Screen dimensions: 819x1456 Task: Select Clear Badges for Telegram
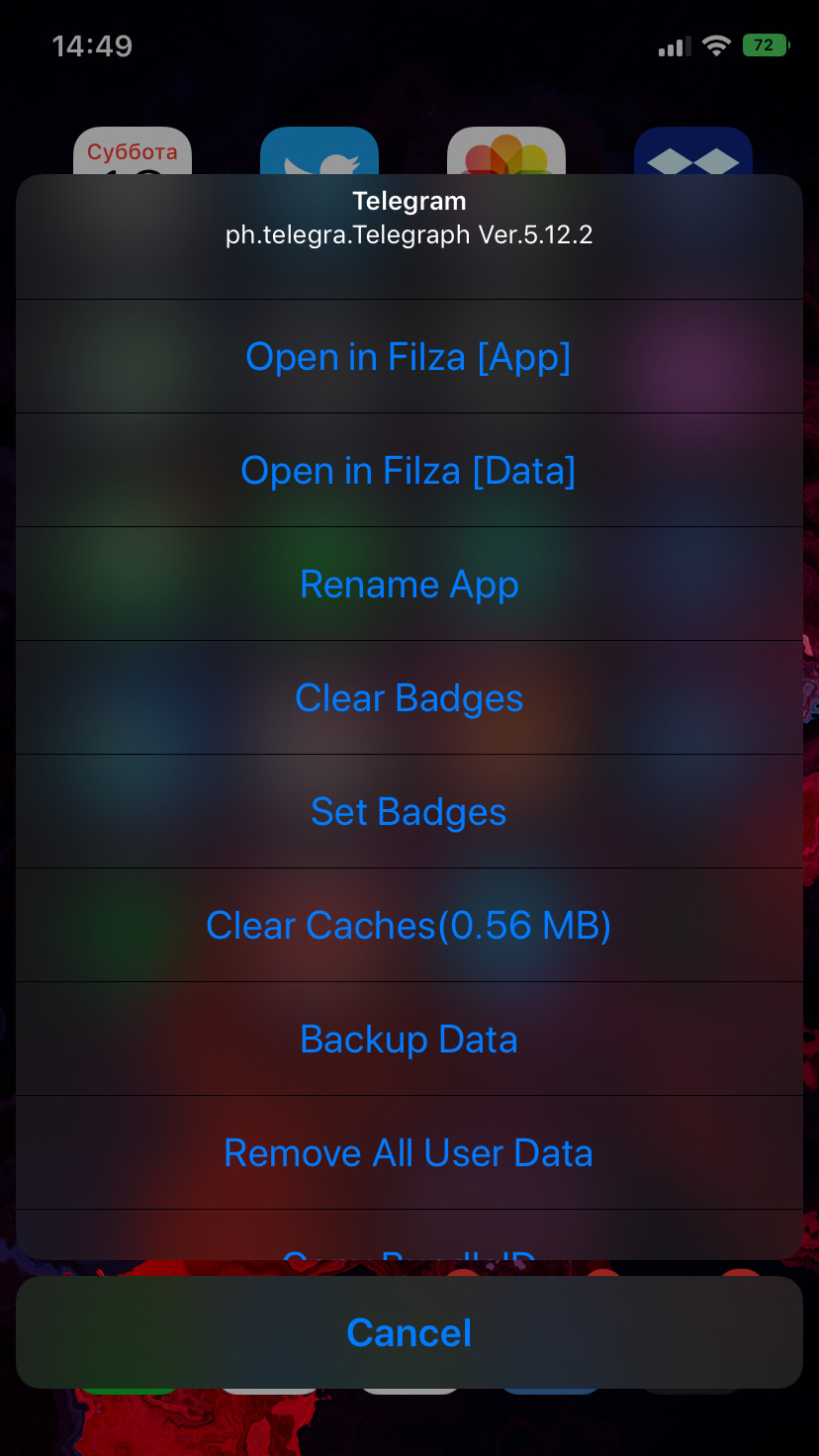coord(409,697)
